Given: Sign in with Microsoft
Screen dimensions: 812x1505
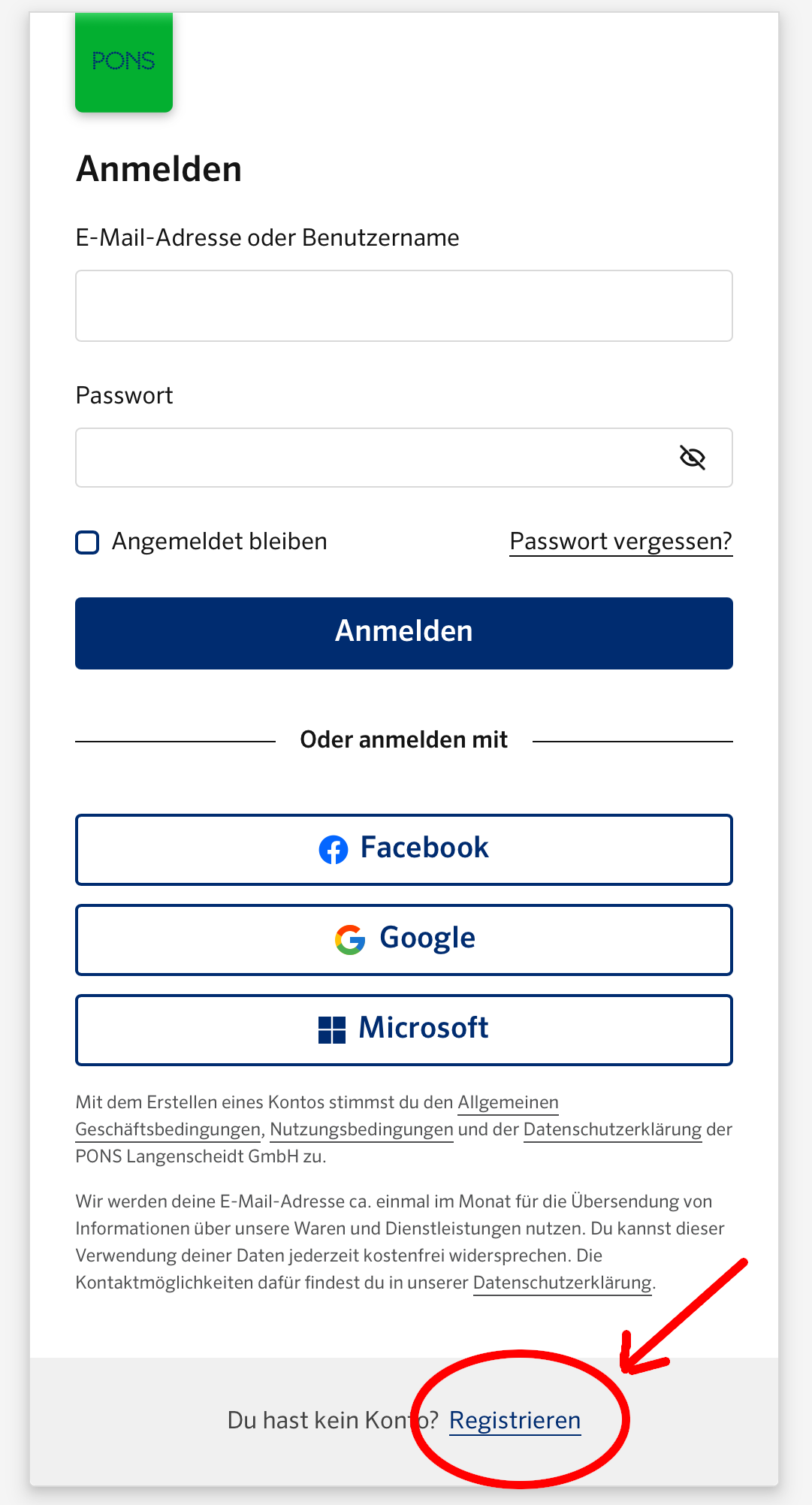Looking at the screenshot, I should click(403, 1029).
